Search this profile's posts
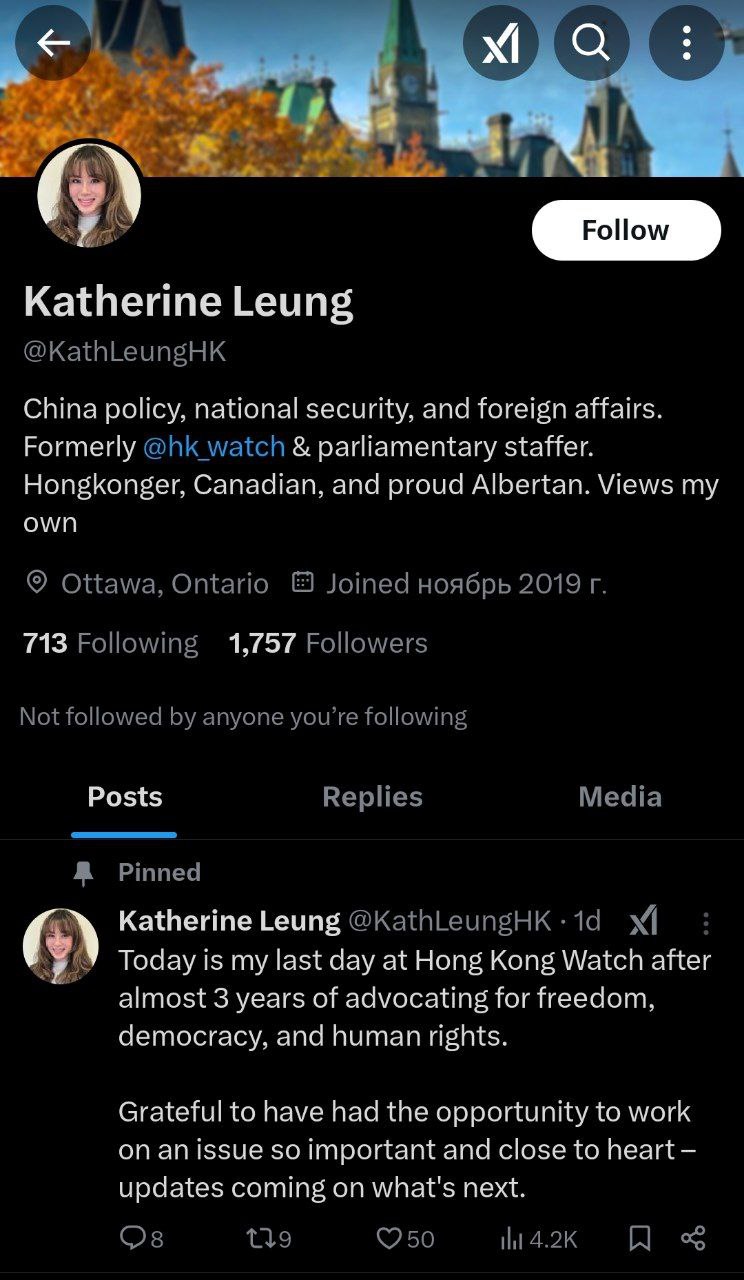Viewport: 744px width, 1280px height. 591,43
